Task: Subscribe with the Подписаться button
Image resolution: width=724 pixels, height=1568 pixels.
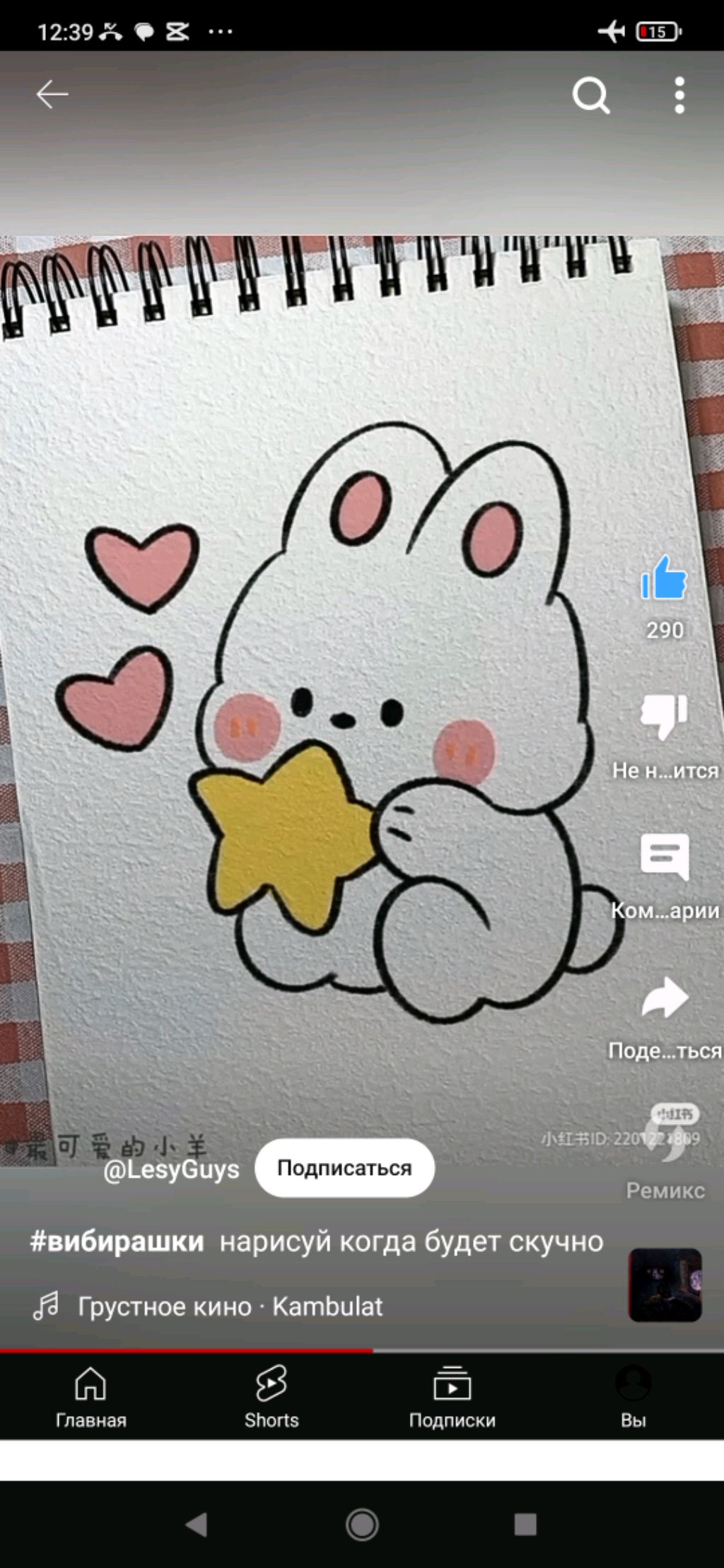Action: pyautogui.click(x=344, y=1168)
